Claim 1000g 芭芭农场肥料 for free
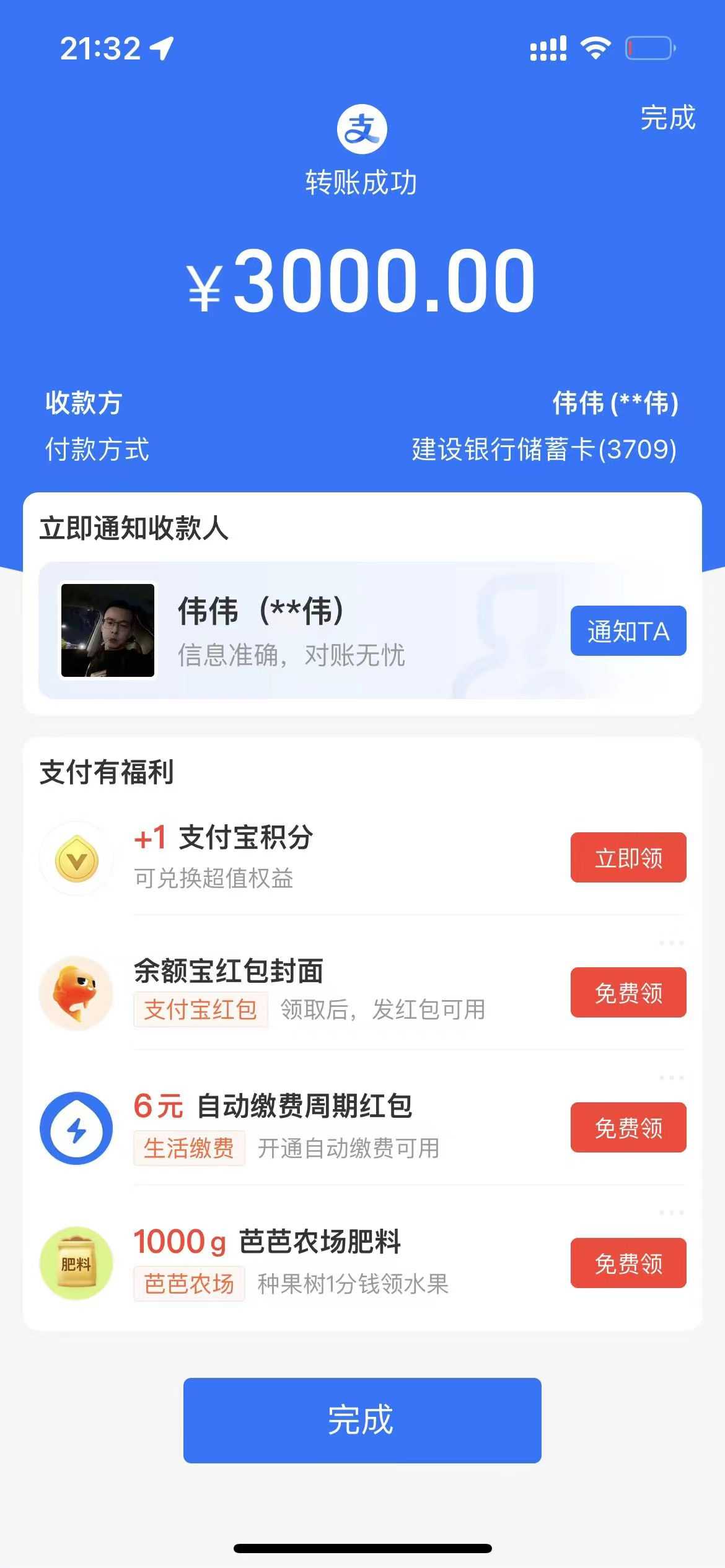 pos(628,1263)
